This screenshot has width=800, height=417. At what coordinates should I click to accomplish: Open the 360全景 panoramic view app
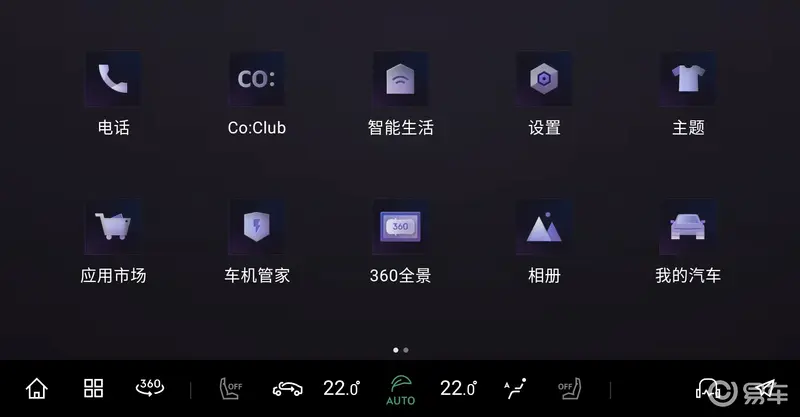400,228
